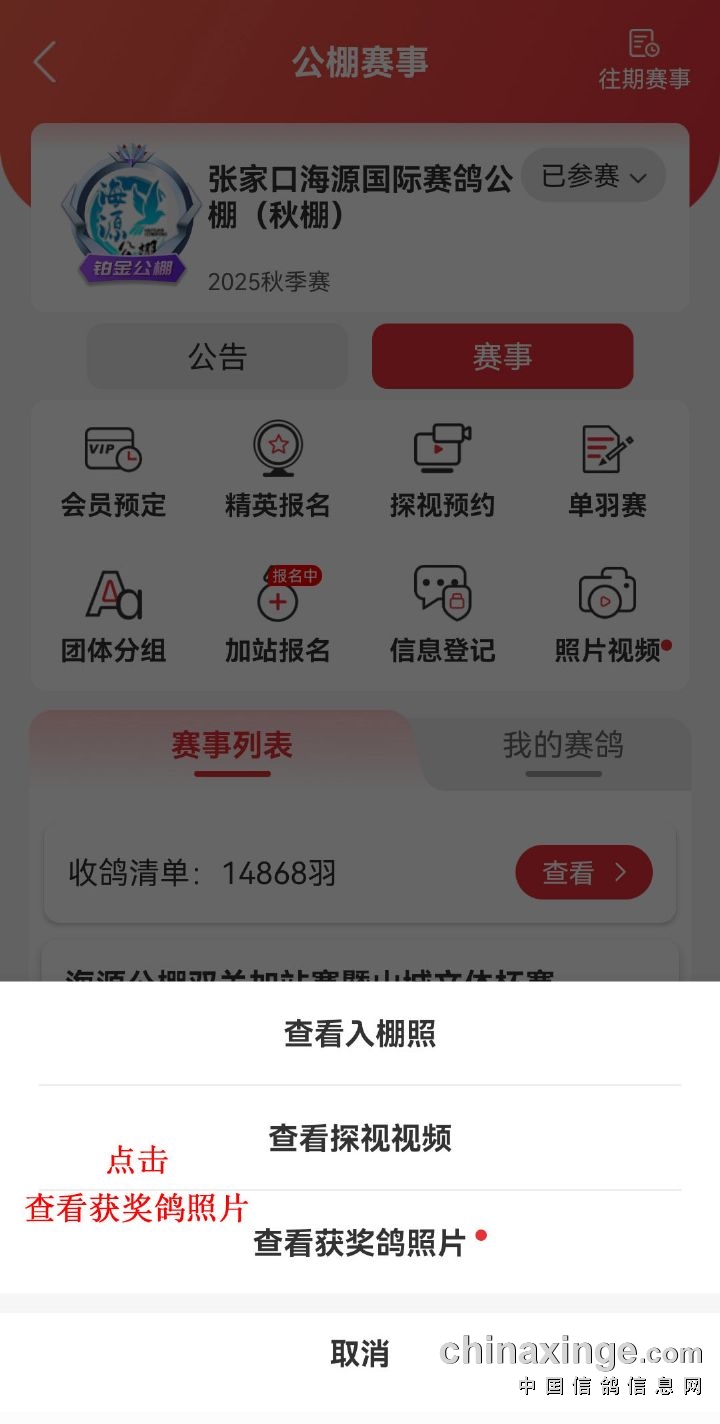
Task: Open 信息登记
Action: (442, 616)
